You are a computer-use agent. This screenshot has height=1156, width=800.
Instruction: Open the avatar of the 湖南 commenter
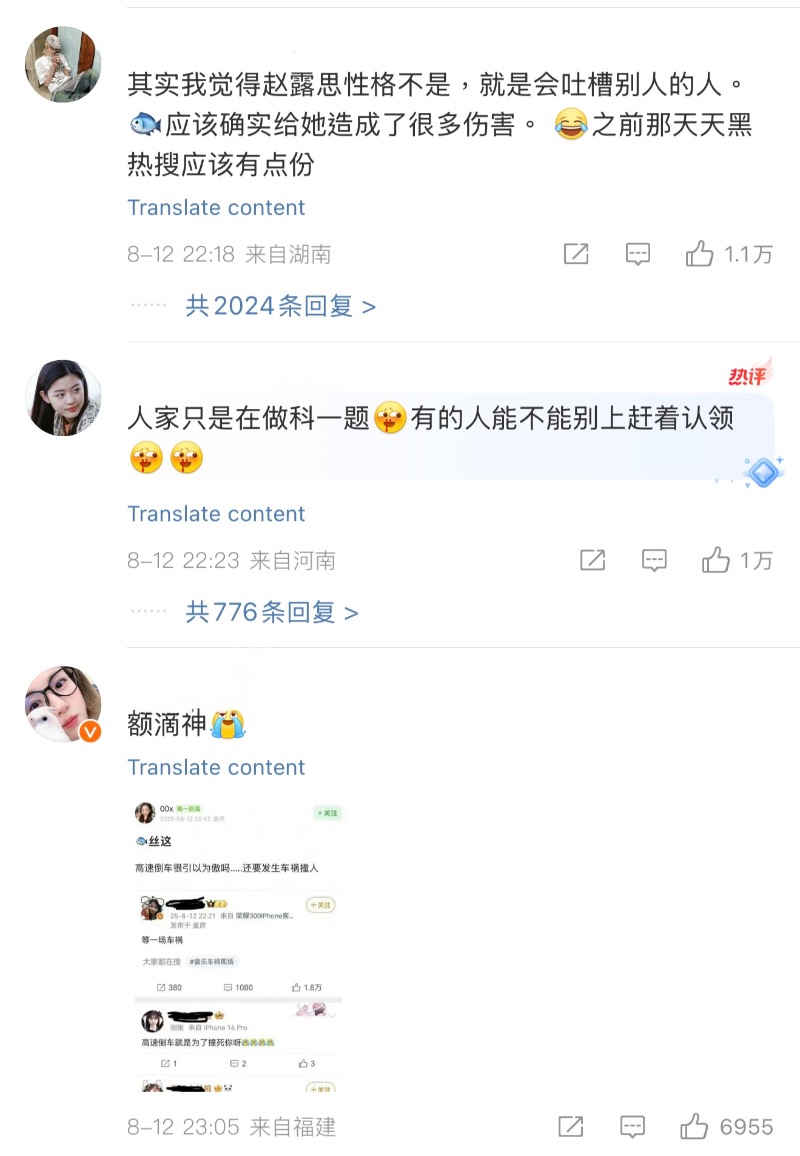(62, 65)
